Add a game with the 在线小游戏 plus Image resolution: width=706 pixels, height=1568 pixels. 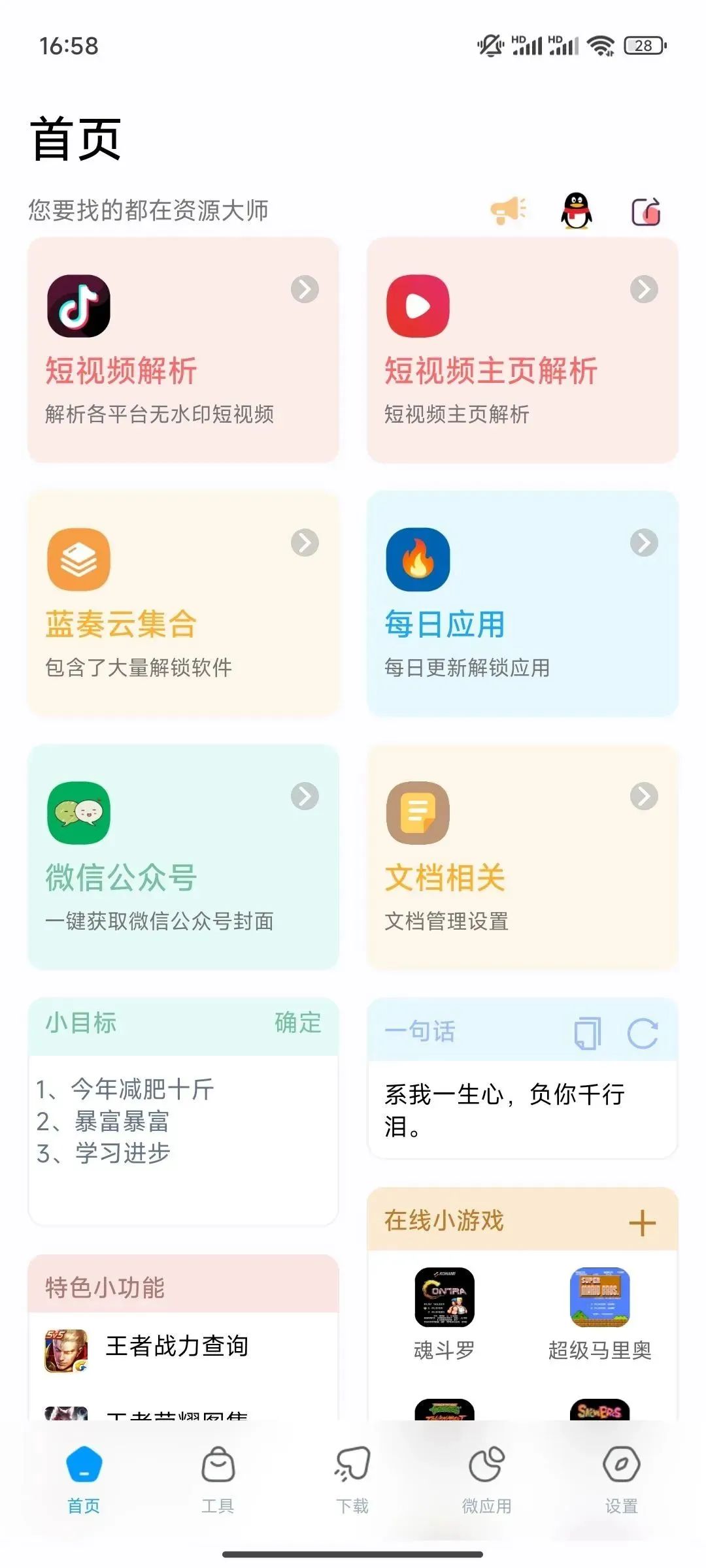(642, 1222)
